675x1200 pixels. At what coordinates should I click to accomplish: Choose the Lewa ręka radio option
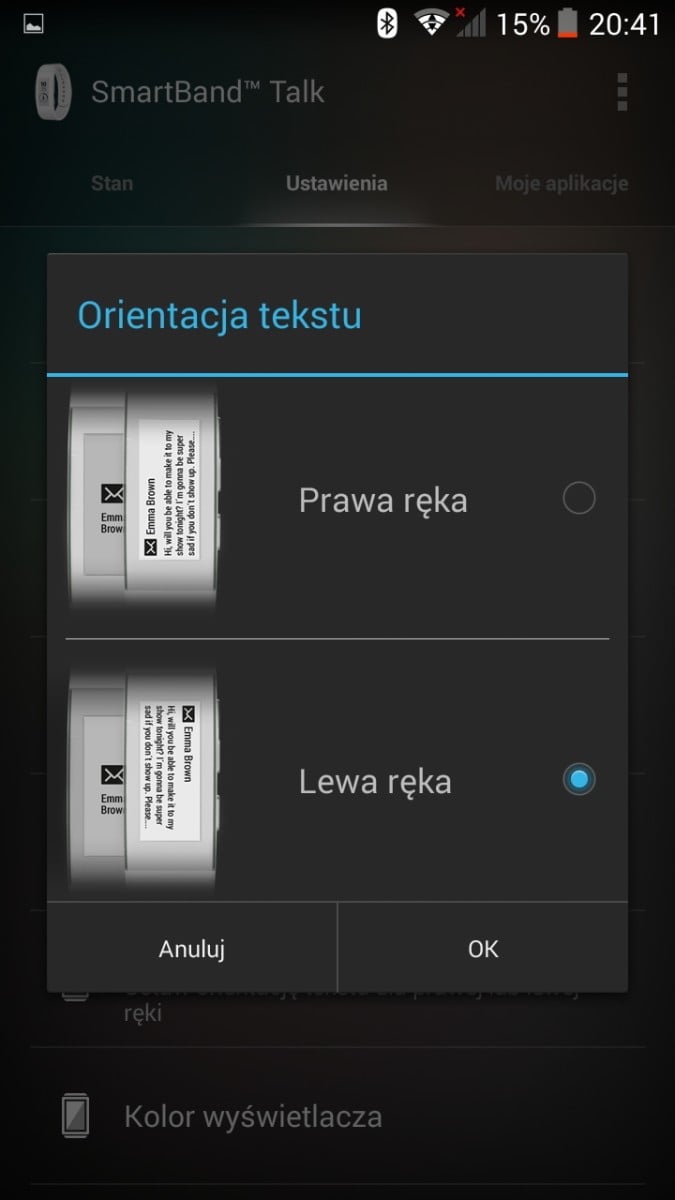coord(578,780)
